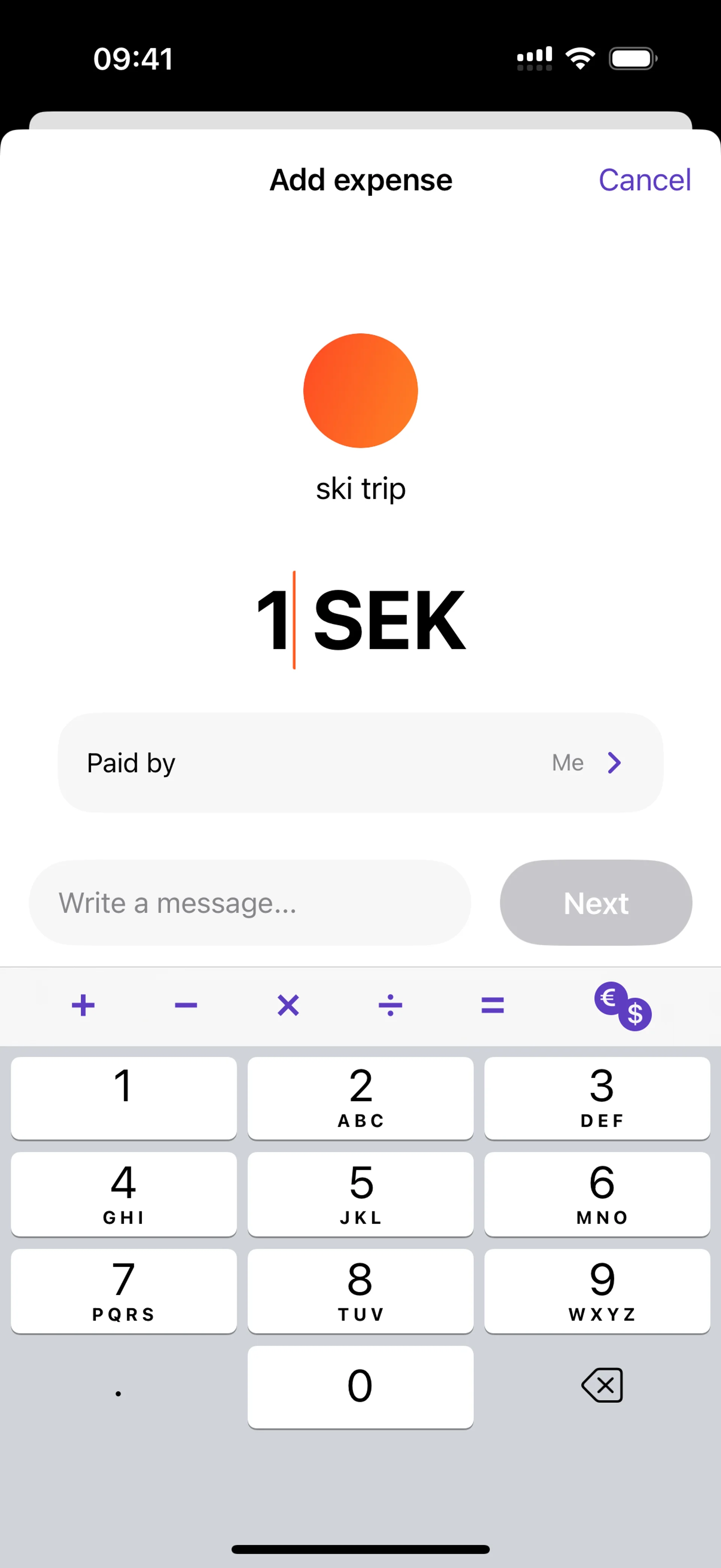Cancel adding the expense
721x1568 pixels.
(644, 180)
